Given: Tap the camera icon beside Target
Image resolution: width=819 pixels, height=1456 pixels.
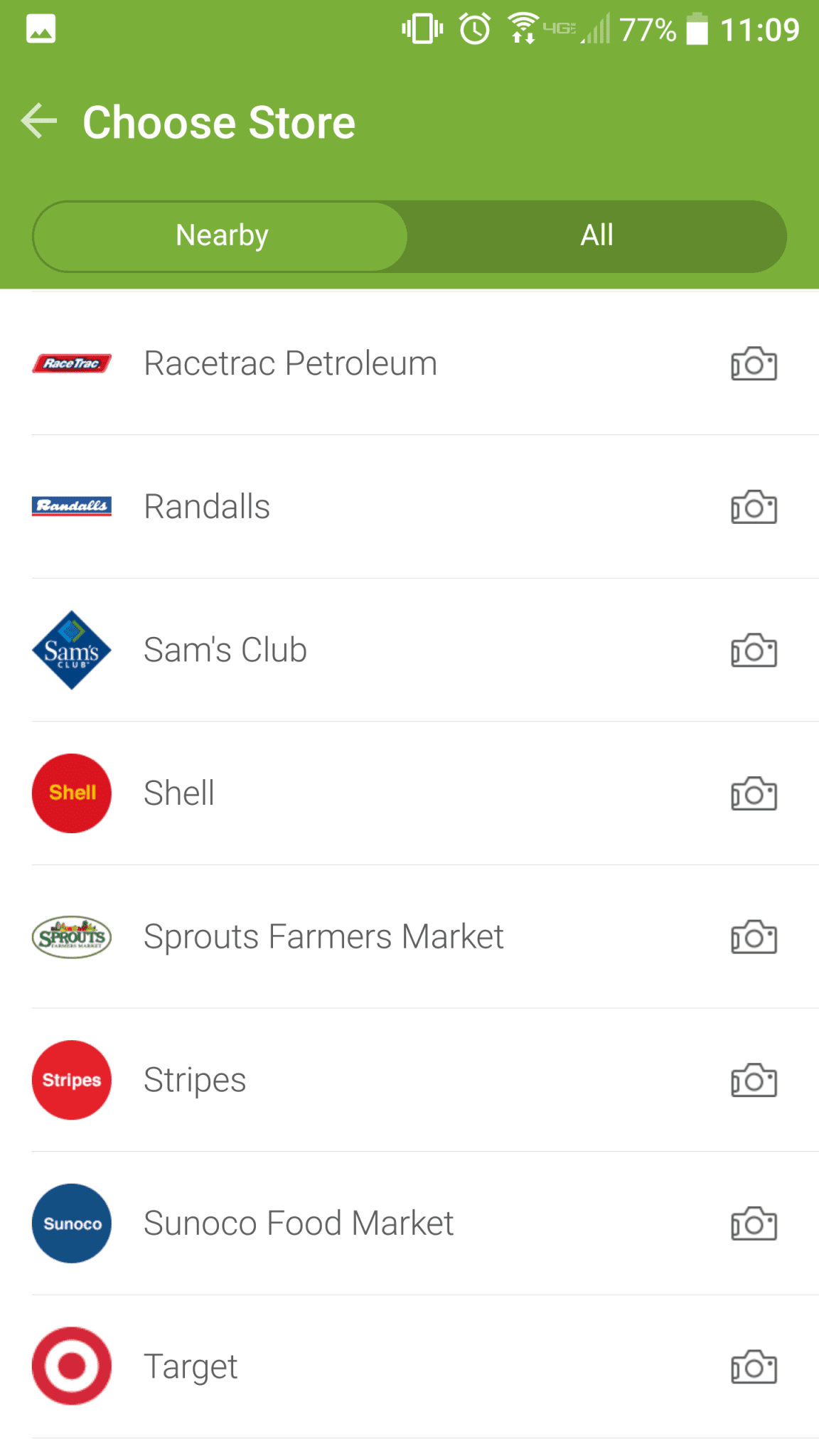Looking at the screenshot, I should (x=754, y=1367).
